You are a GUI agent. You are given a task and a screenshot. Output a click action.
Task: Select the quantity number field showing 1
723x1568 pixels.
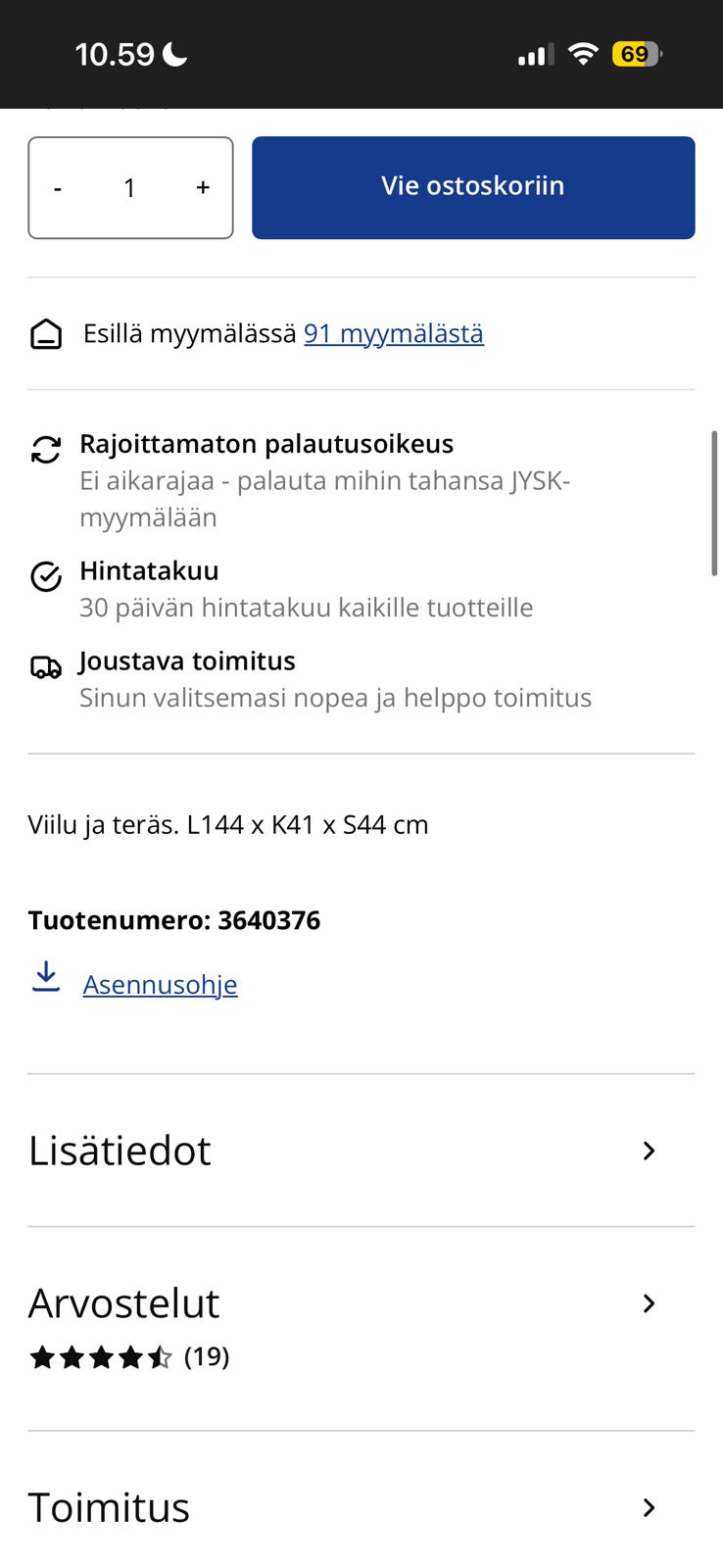tap(129, 187)
